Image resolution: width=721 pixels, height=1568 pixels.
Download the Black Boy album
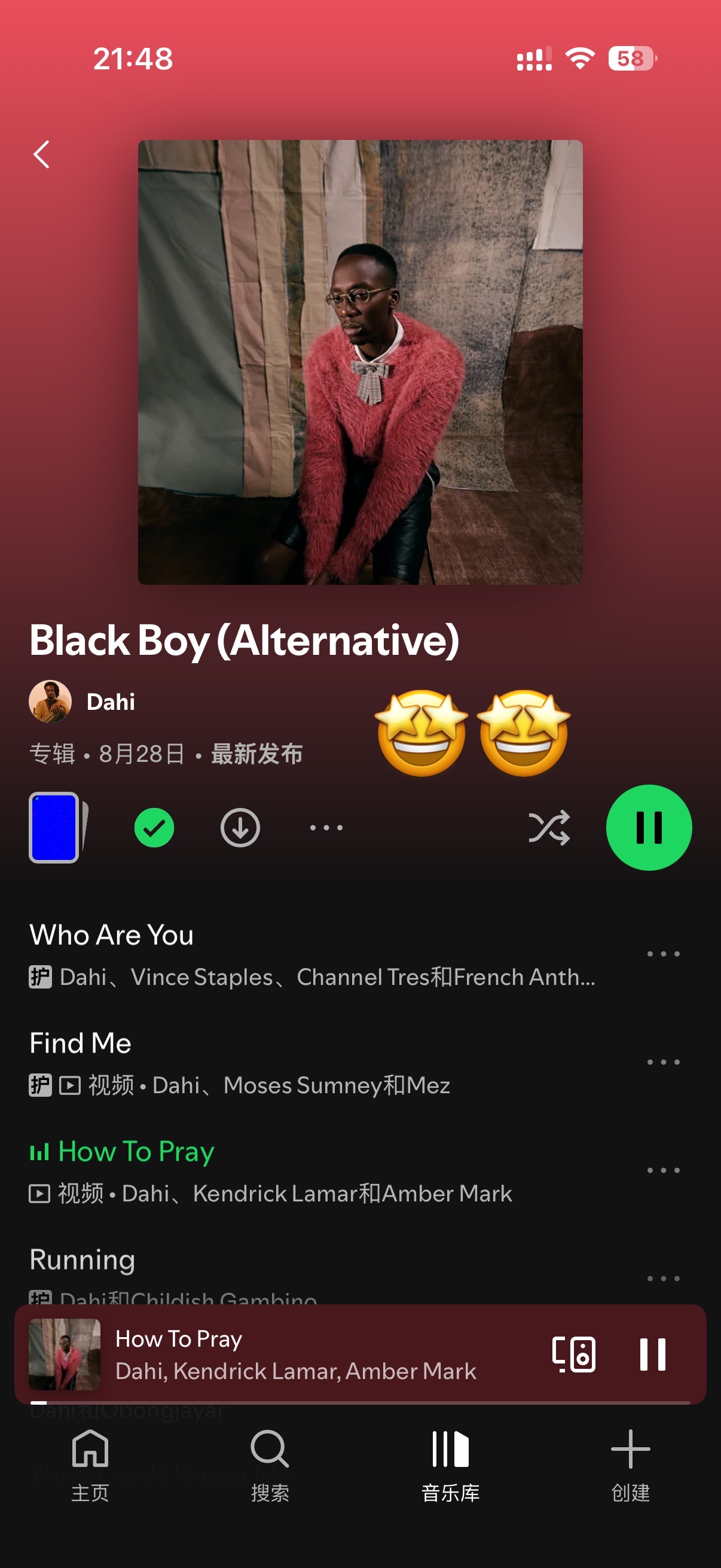(240, 827)
